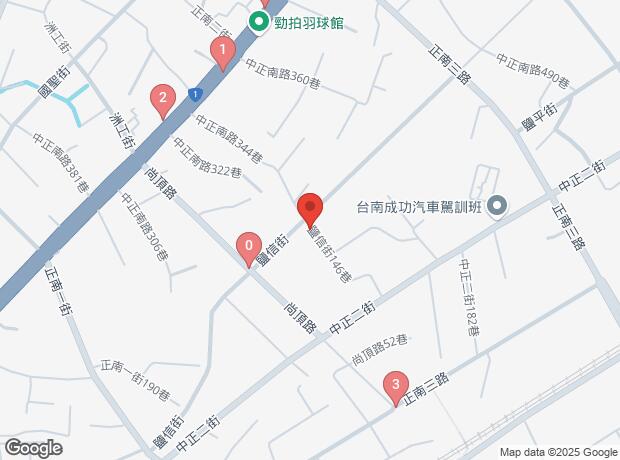Open the 台南成功汽車駕訓班 place marker
620x460 pixels.
(x=498, y=207)
